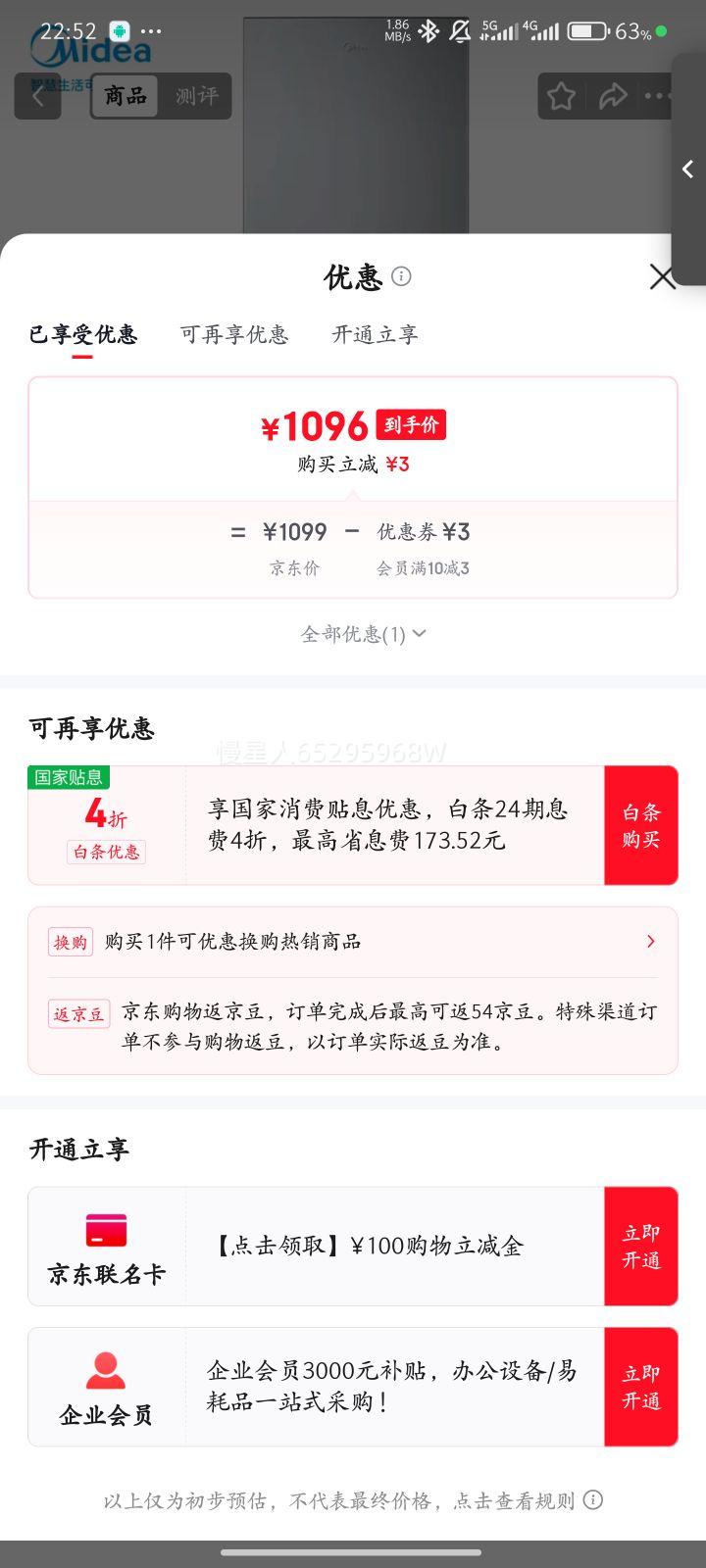Image resolution: width=706 pixels, height=1568 pixels.
Task: Tap the 返京豆 badge icon
Action: [78, 1013]
